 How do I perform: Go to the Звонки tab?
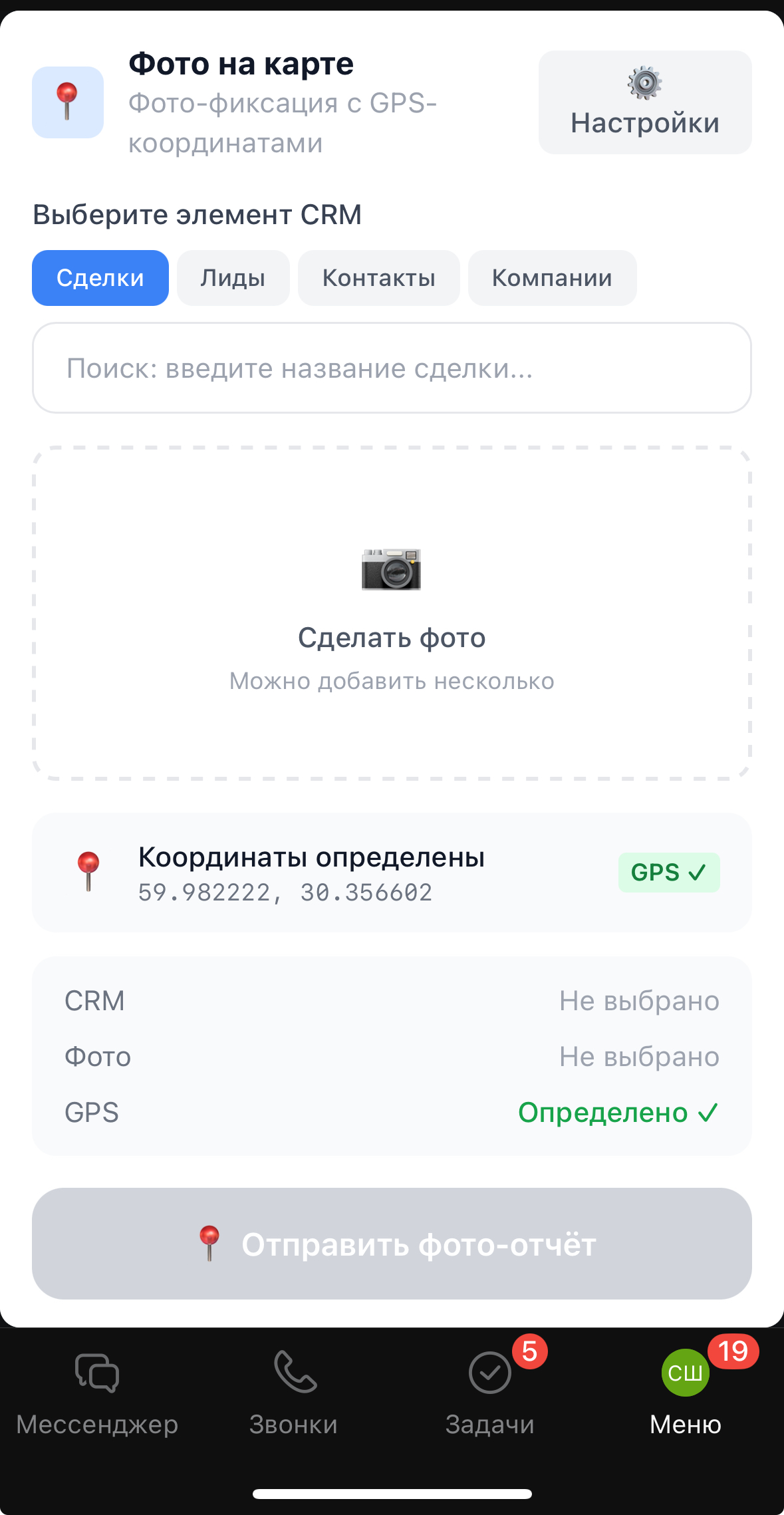[293, 1393]
